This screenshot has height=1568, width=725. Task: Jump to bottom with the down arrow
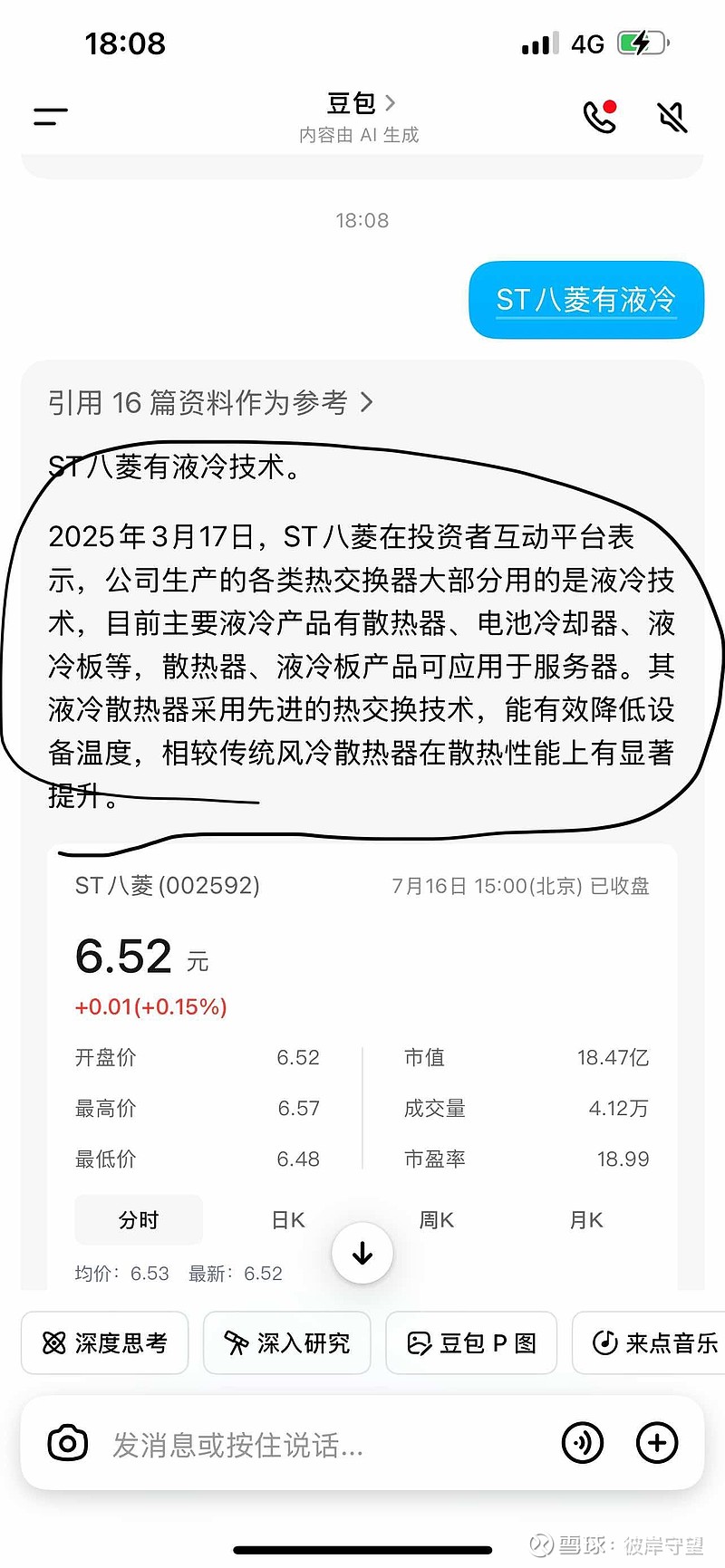pos(362,1254)
